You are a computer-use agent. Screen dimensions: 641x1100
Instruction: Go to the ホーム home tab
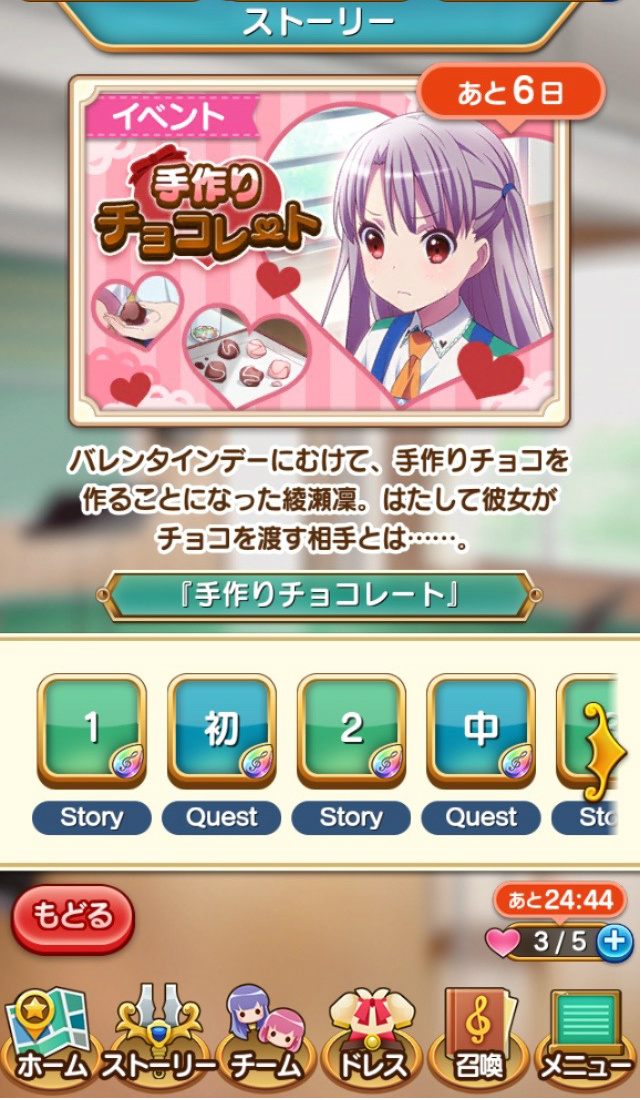coord(48,1040)
